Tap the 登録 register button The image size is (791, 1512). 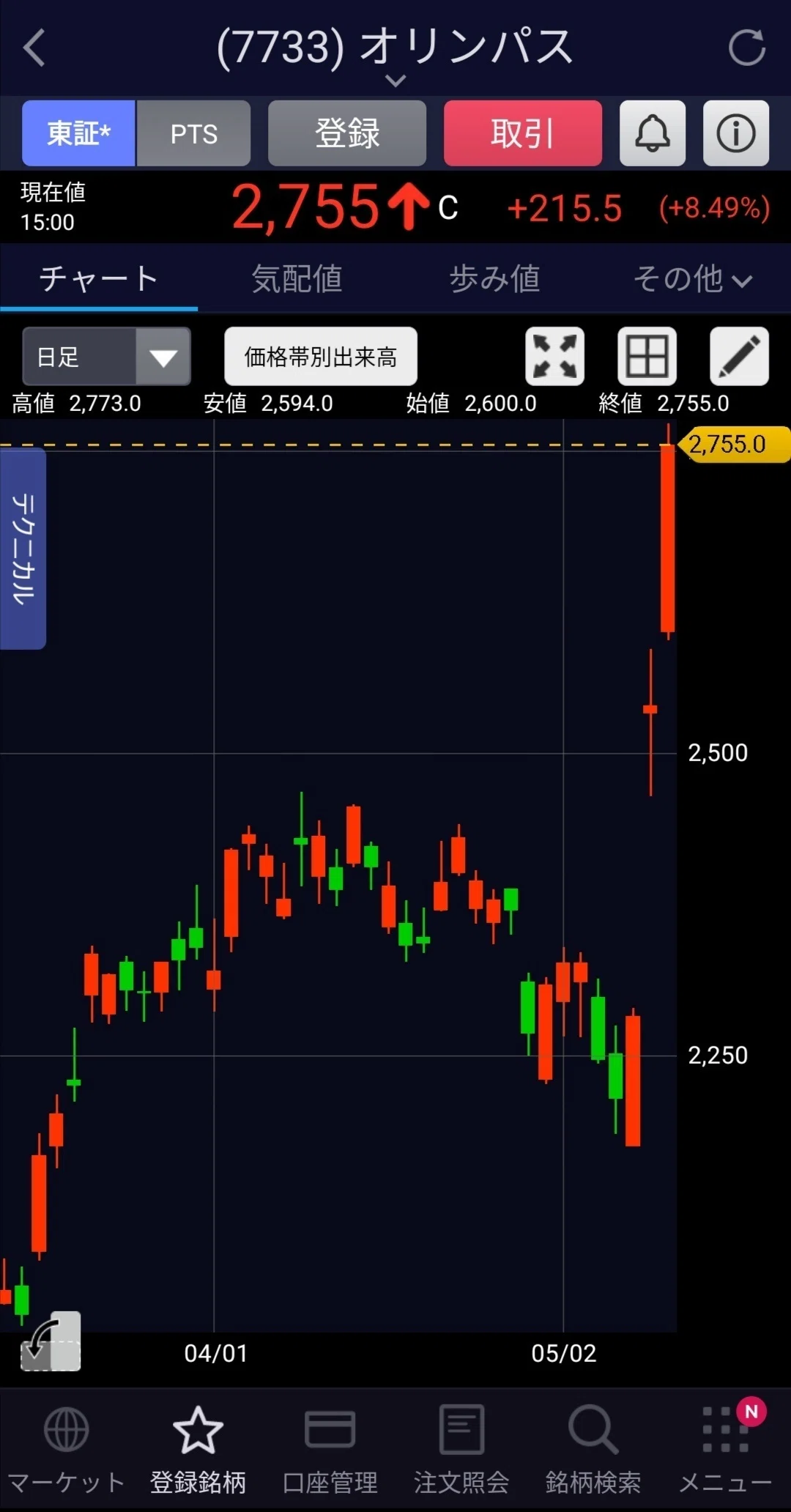point(347,133)
